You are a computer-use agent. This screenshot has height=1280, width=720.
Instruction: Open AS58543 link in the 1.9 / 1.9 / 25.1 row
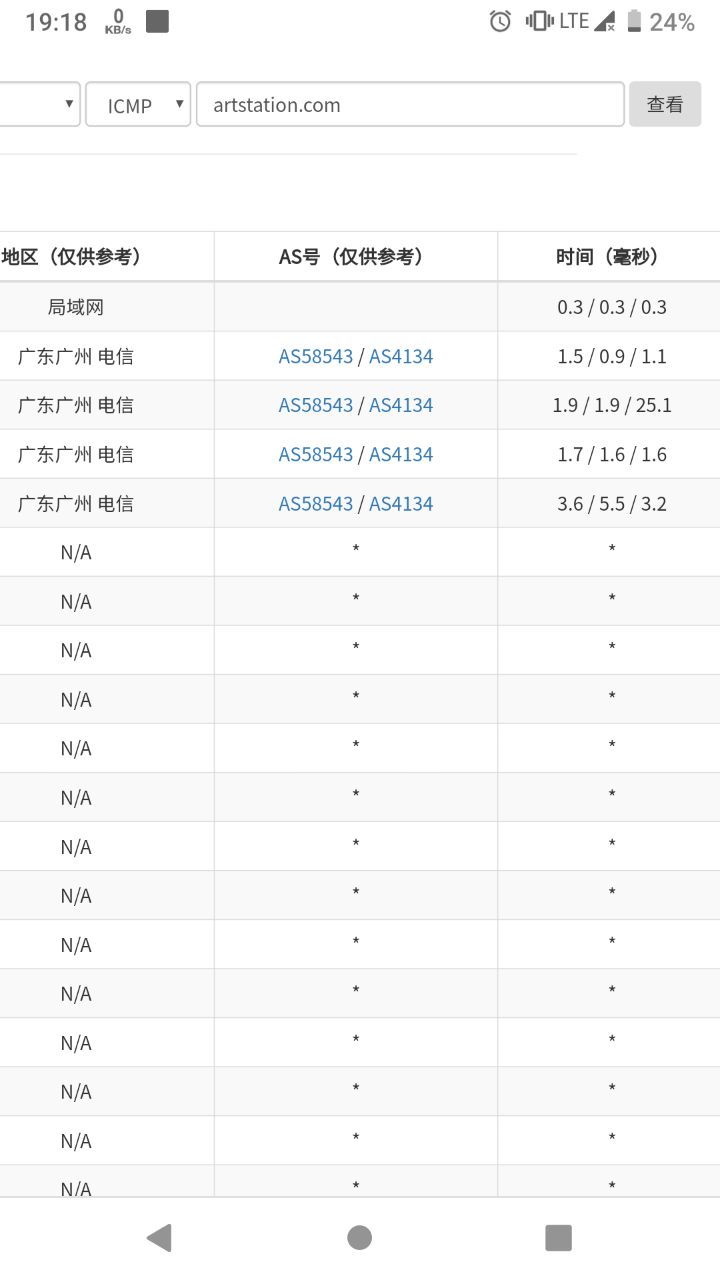click(x=315, y=406)
